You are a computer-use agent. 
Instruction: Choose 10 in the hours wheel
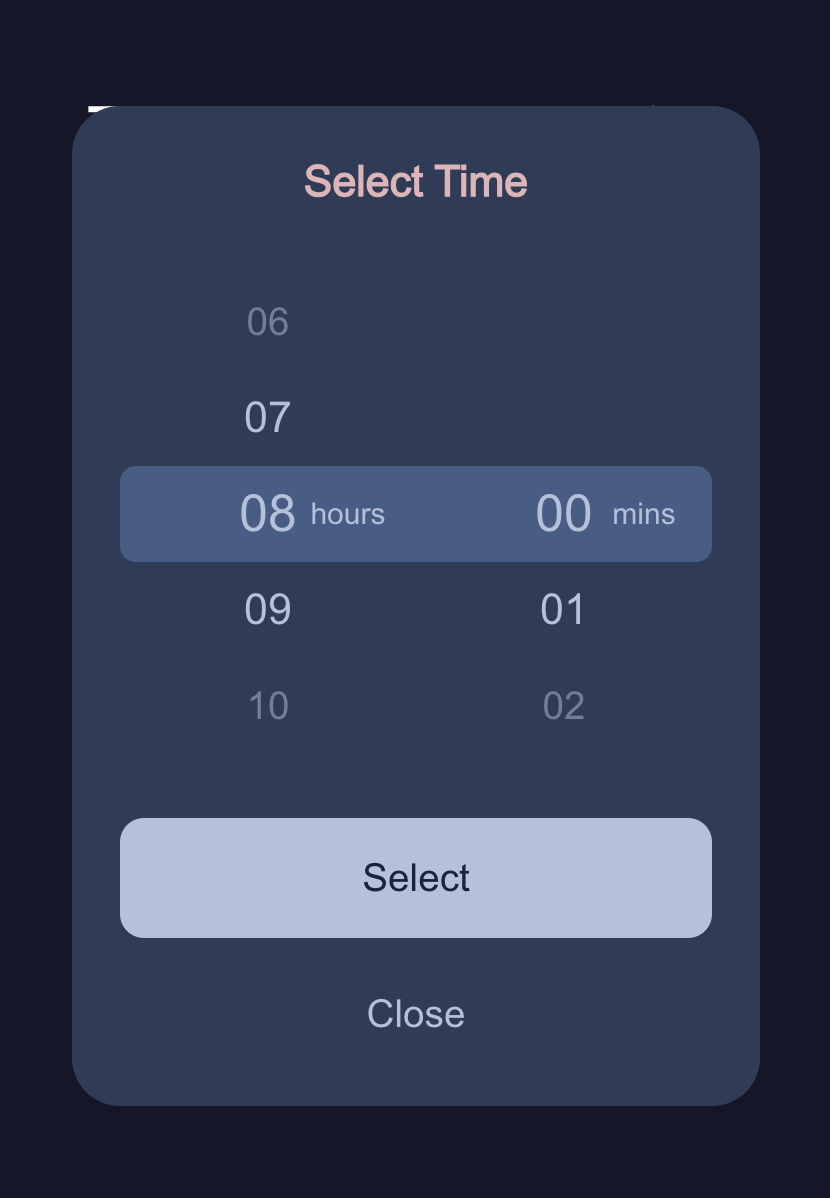[267, 706]
